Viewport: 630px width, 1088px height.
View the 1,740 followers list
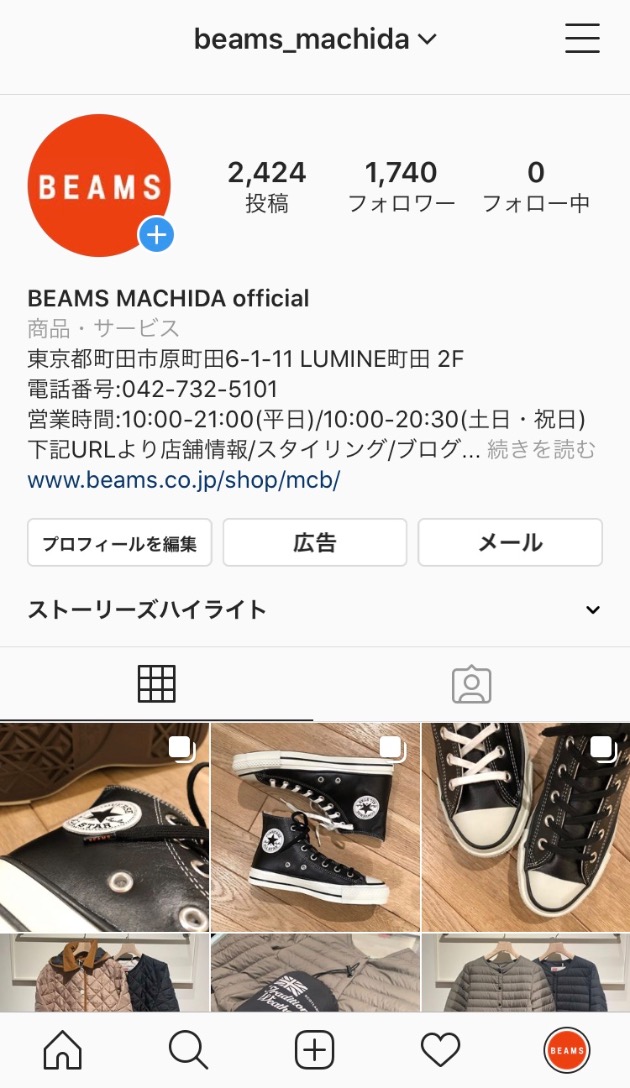coord(400,186)
